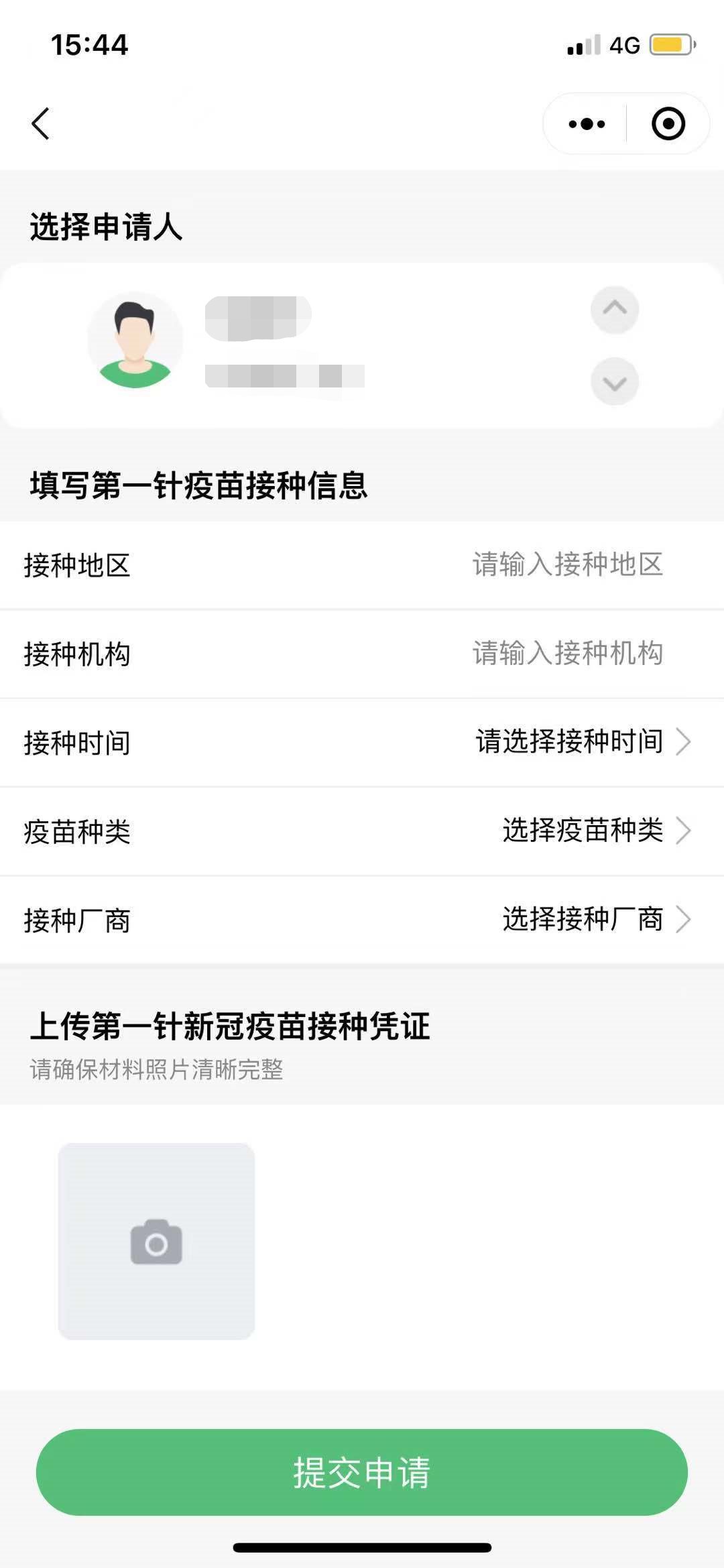Select the previous applicant with the up arrow
724x1568 pixels.
pyautogui.click(x=614, y=309)
